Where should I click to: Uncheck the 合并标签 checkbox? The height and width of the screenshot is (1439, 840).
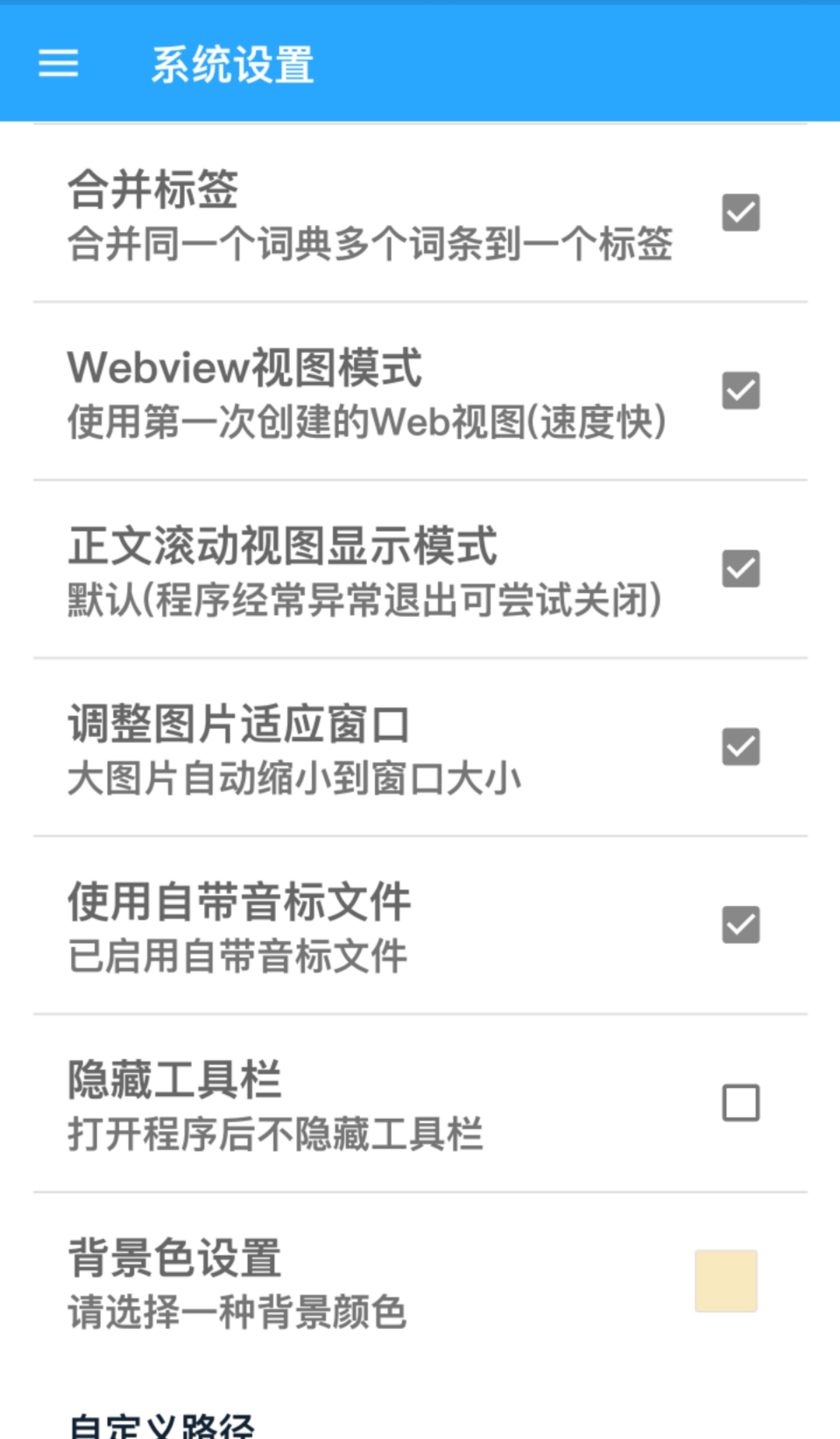741,212
